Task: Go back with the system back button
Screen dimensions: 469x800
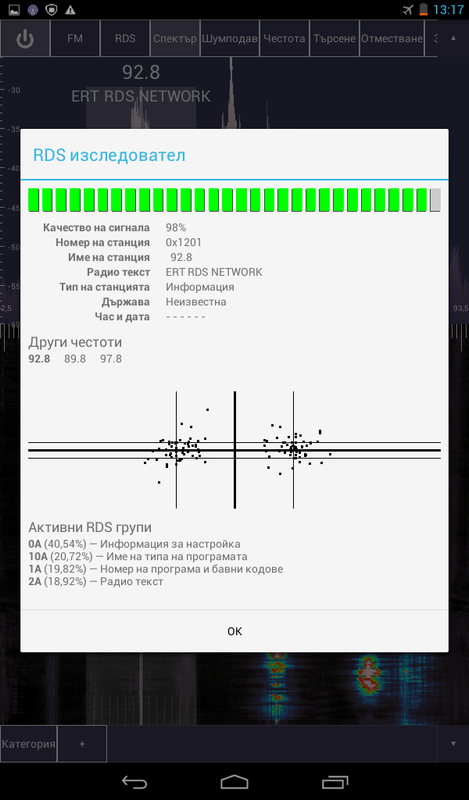Action: point(134,782)
